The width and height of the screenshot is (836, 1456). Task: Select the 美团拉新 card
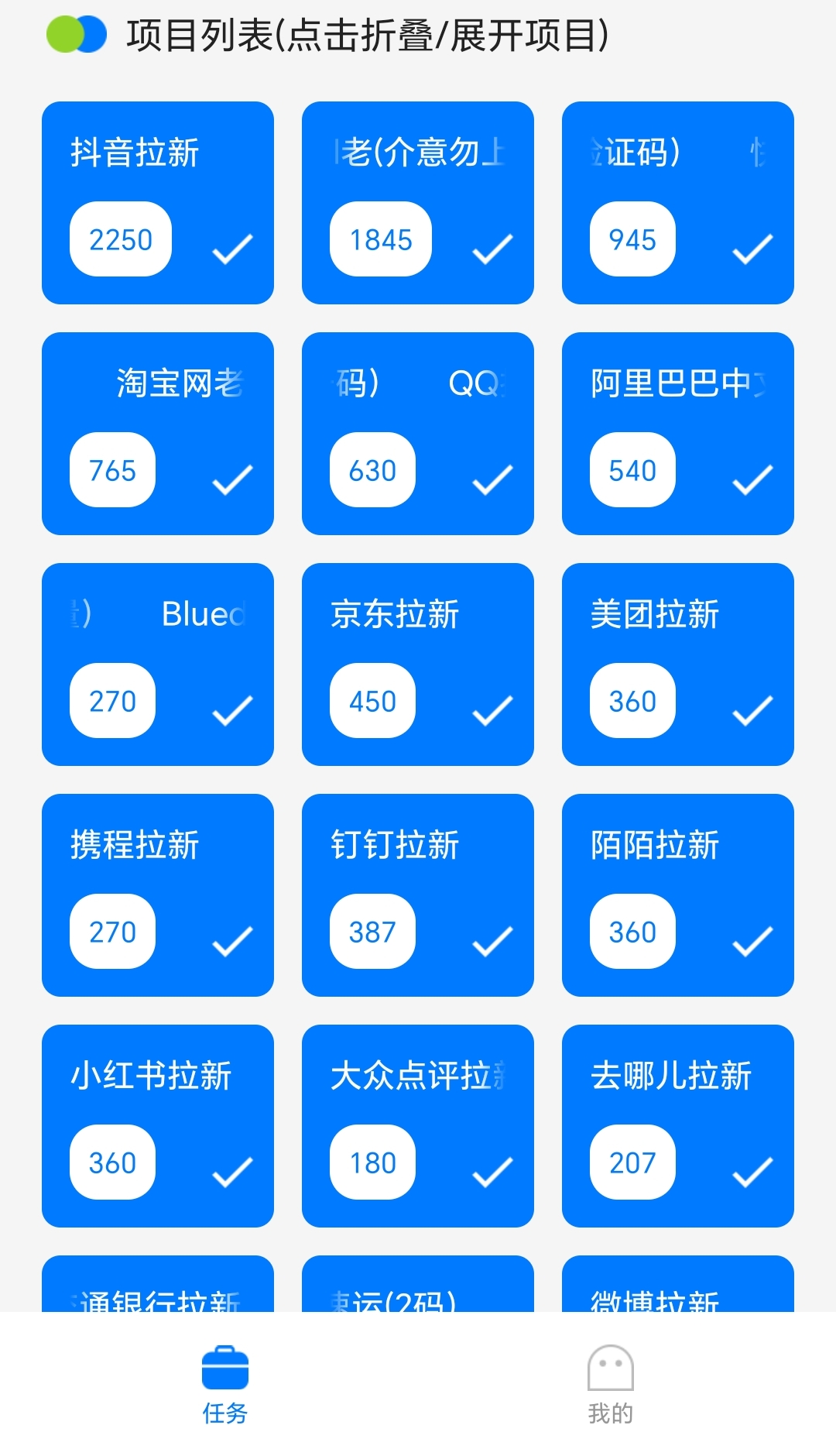678,664
